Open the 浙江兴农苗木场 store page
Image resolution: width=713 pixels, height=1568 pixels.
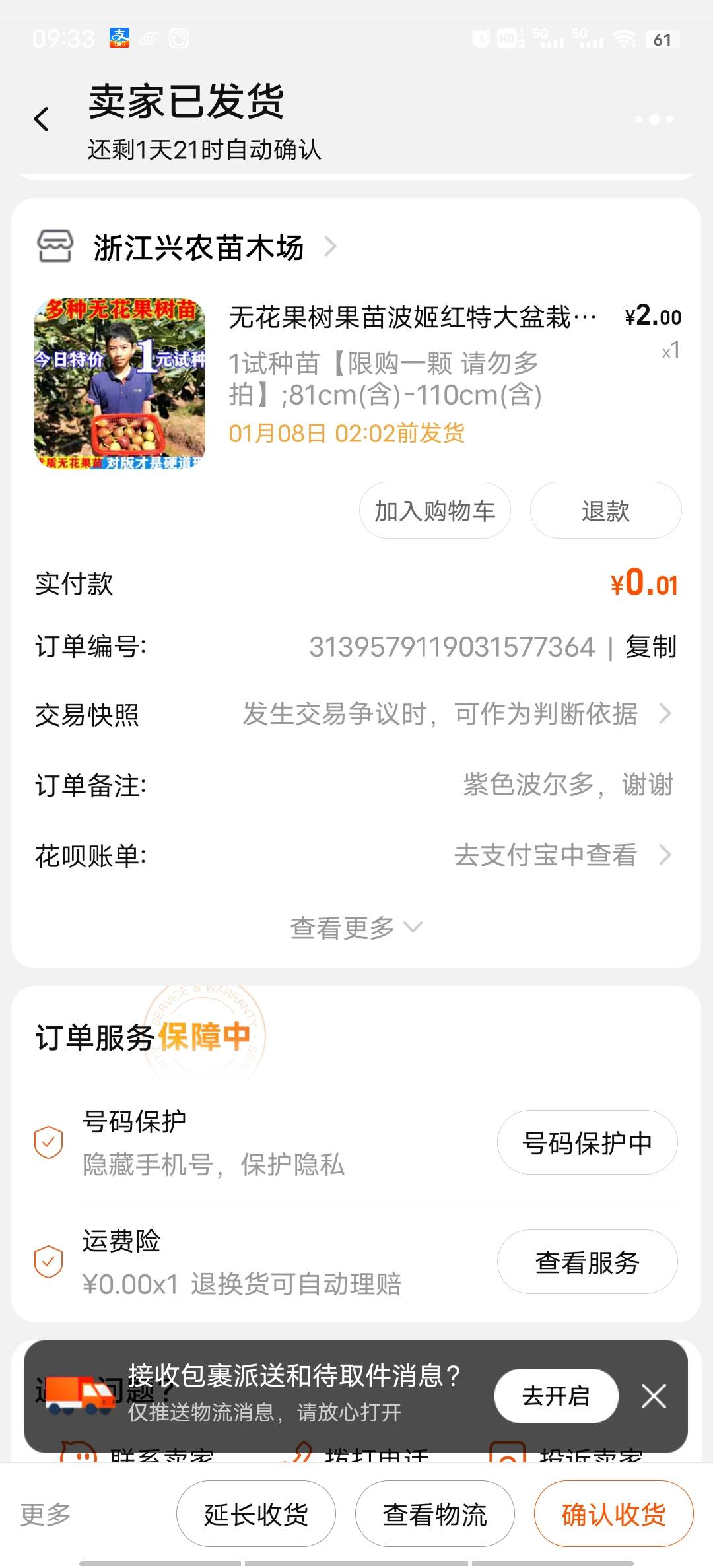[198, 247]
